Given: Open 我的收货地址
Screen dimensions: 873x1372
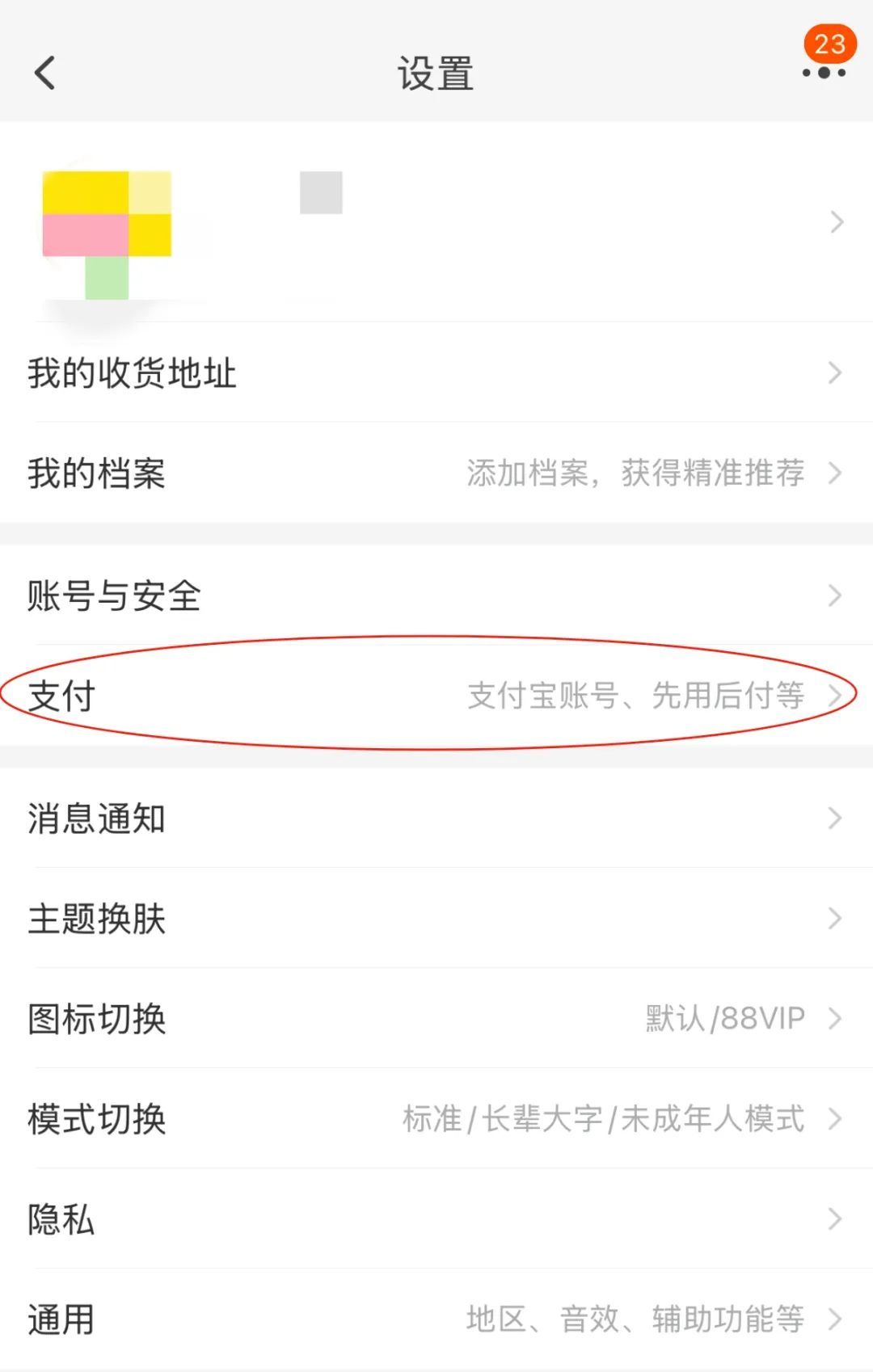Looking at the screenshot, I should click(x=436, y=373).
